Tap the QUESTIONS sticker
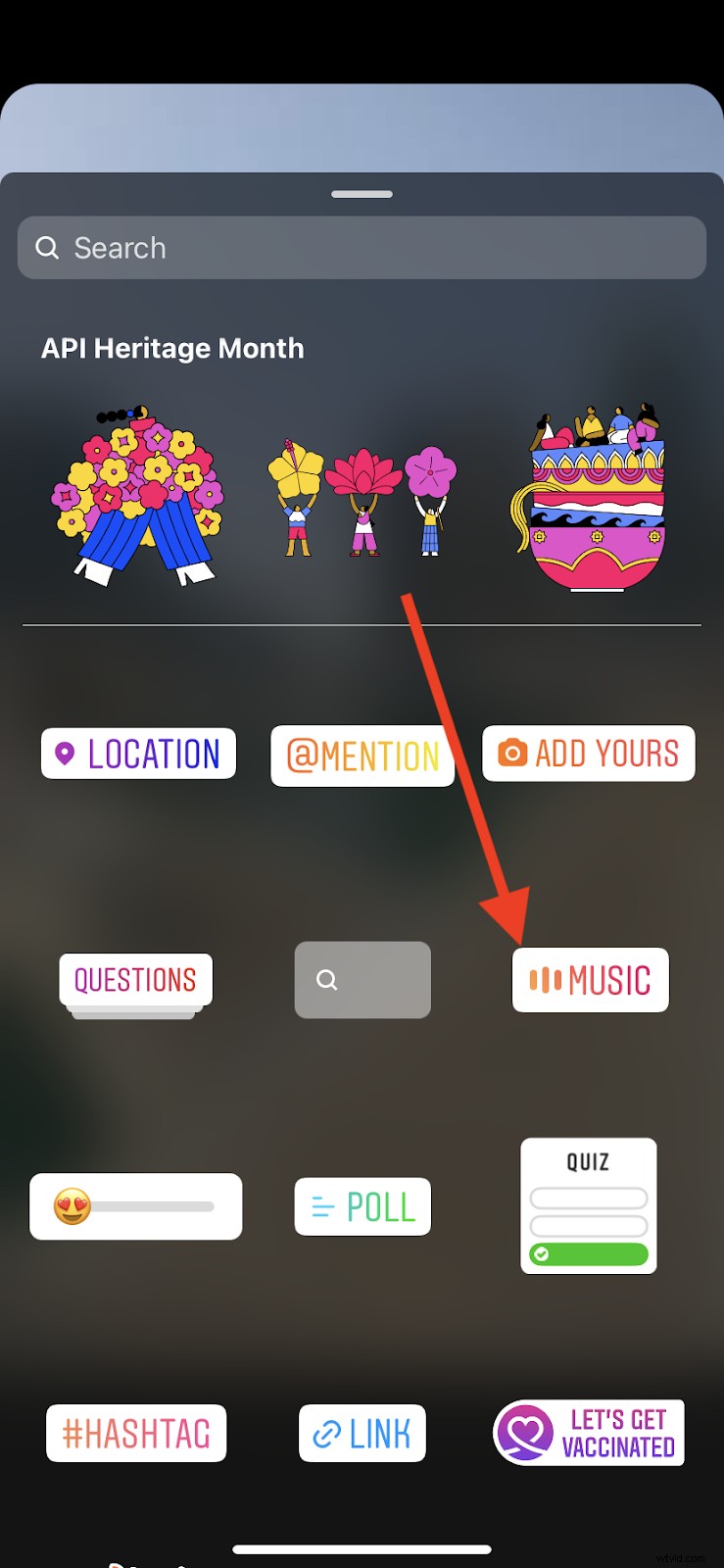 (135, 978)
